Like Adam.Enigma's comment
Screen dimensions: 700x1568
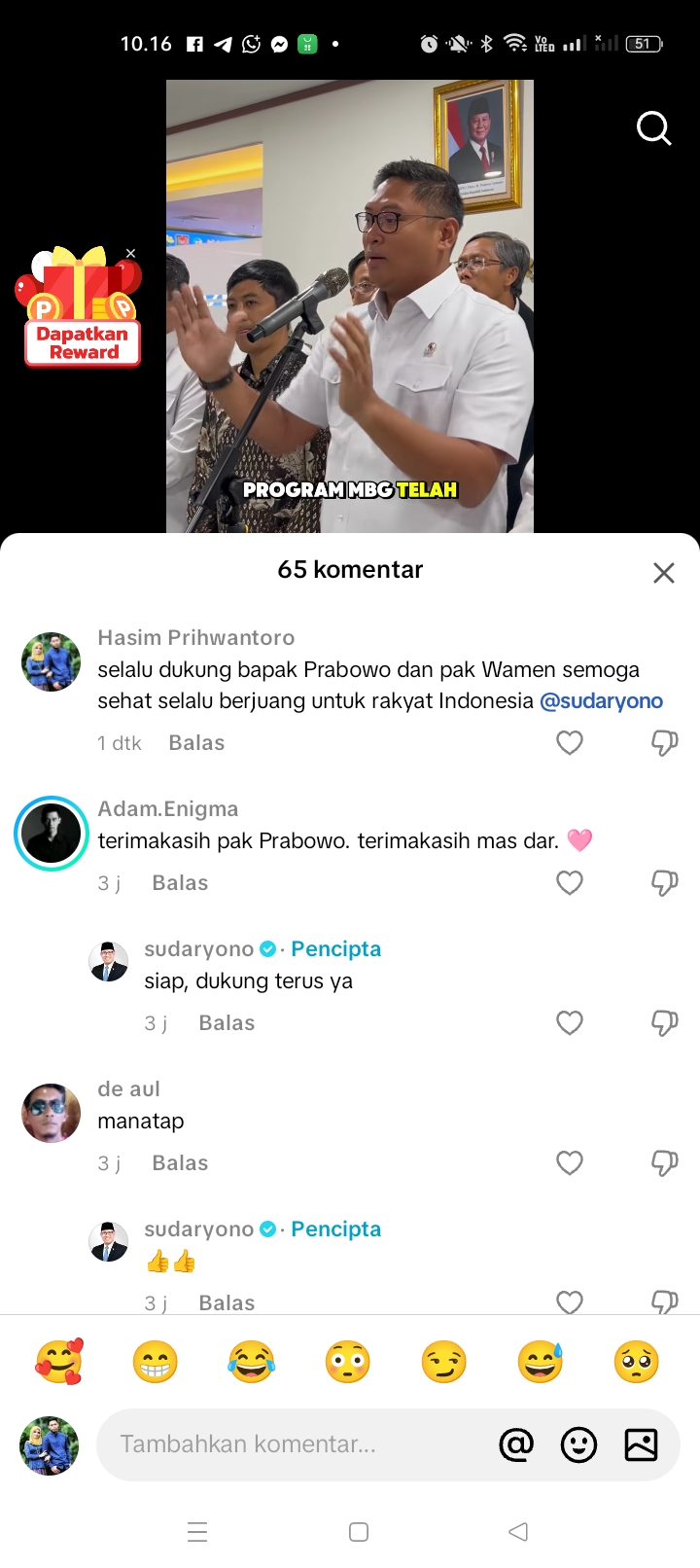point(570,883)
